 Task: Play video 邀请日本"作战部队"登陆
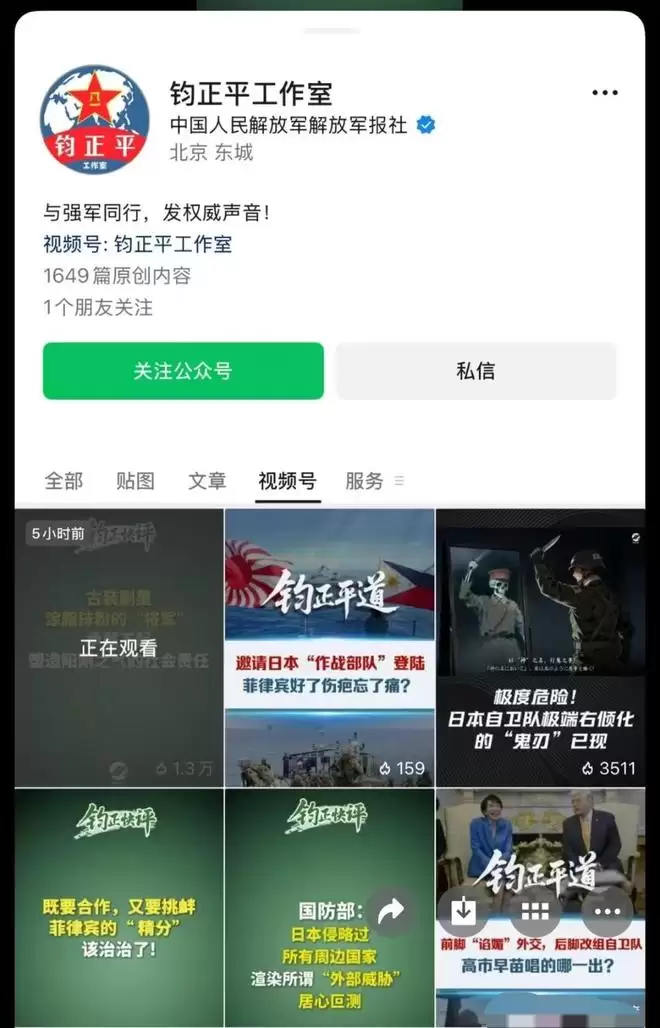pyautogui.click(x=330, y=648)
